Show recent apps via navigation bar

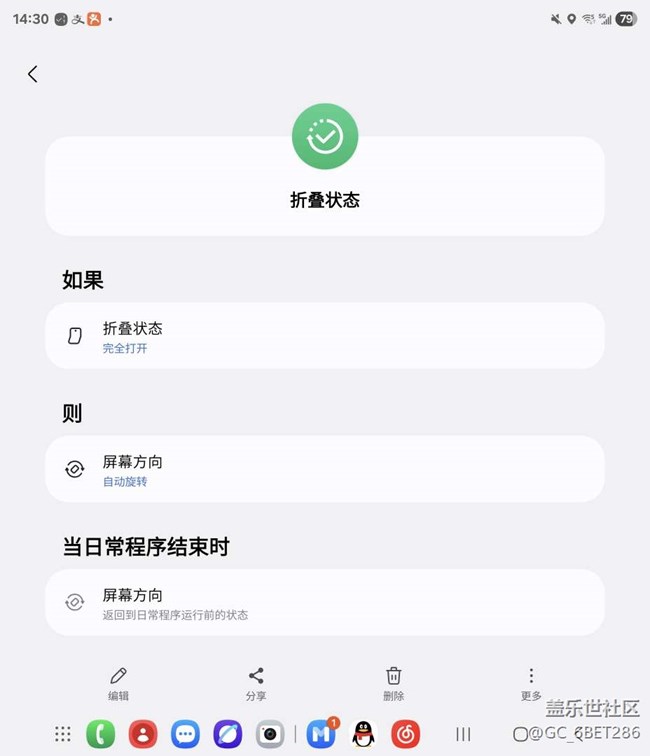click(x=463, y=734)
